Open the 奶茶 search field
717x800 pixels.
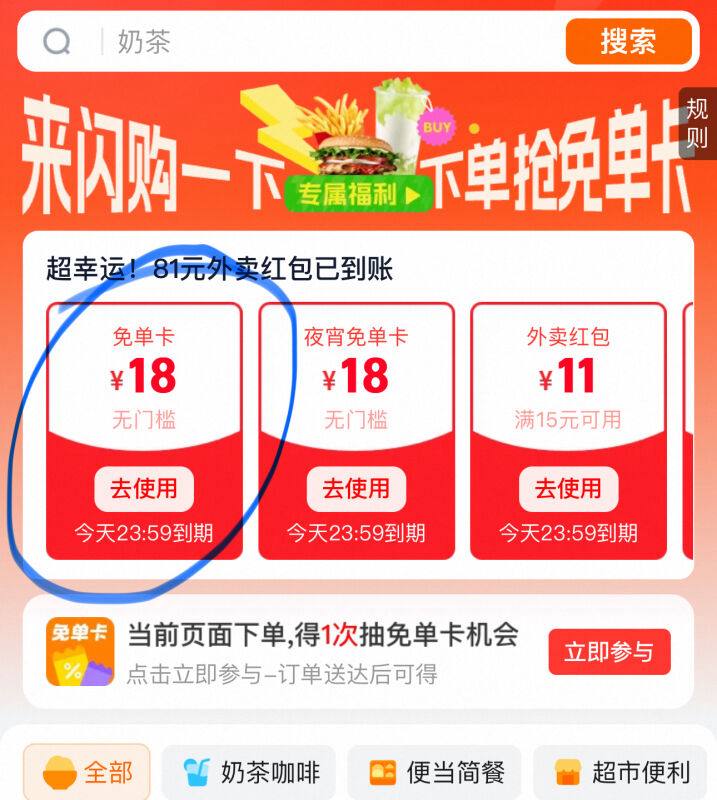[330, 41]
